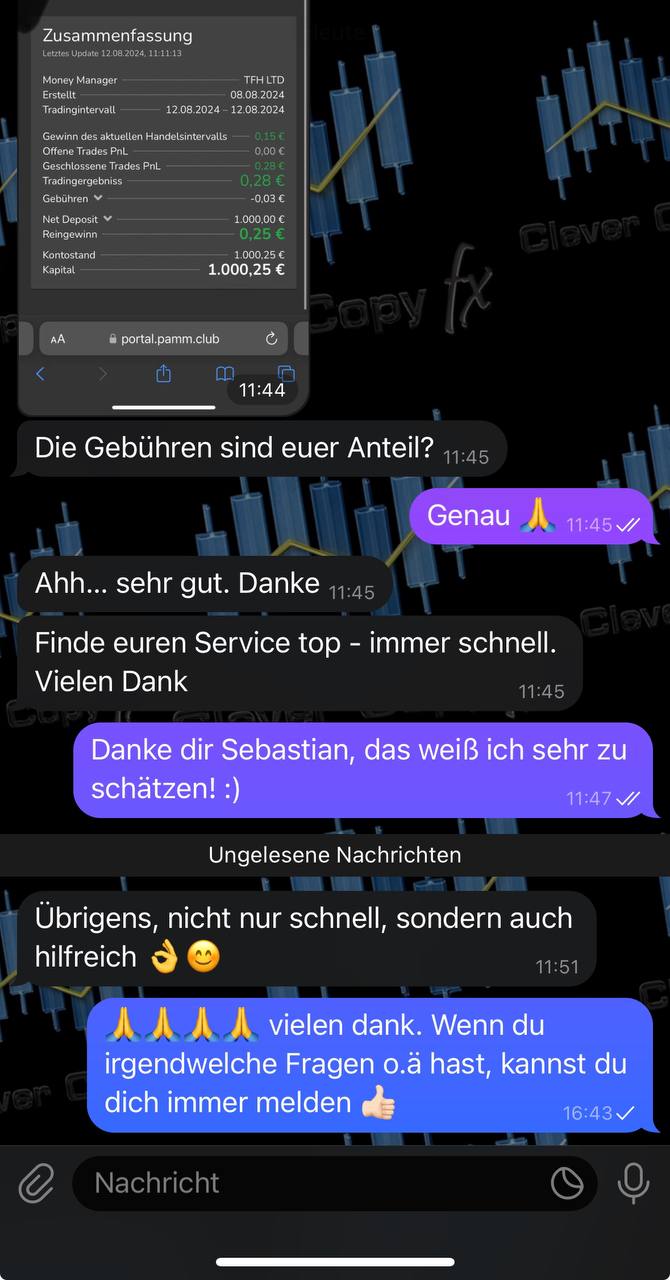Open the sticker panel icon in message field
Image resolution: width=670 pixels, height=1280 pixels.
pyautogui.click(x=567, y=1184)
